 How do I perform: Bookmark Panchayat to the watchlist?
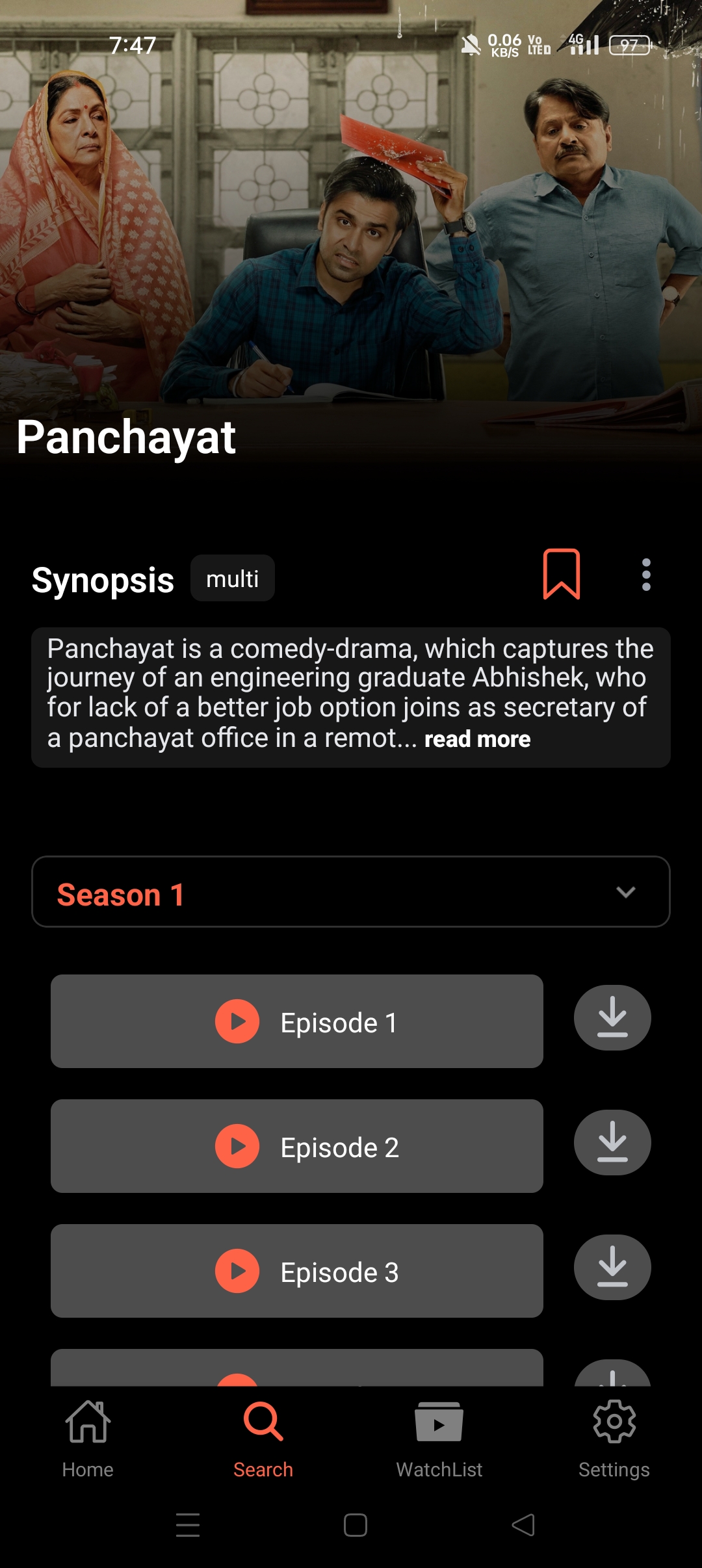tap(562, 574)
